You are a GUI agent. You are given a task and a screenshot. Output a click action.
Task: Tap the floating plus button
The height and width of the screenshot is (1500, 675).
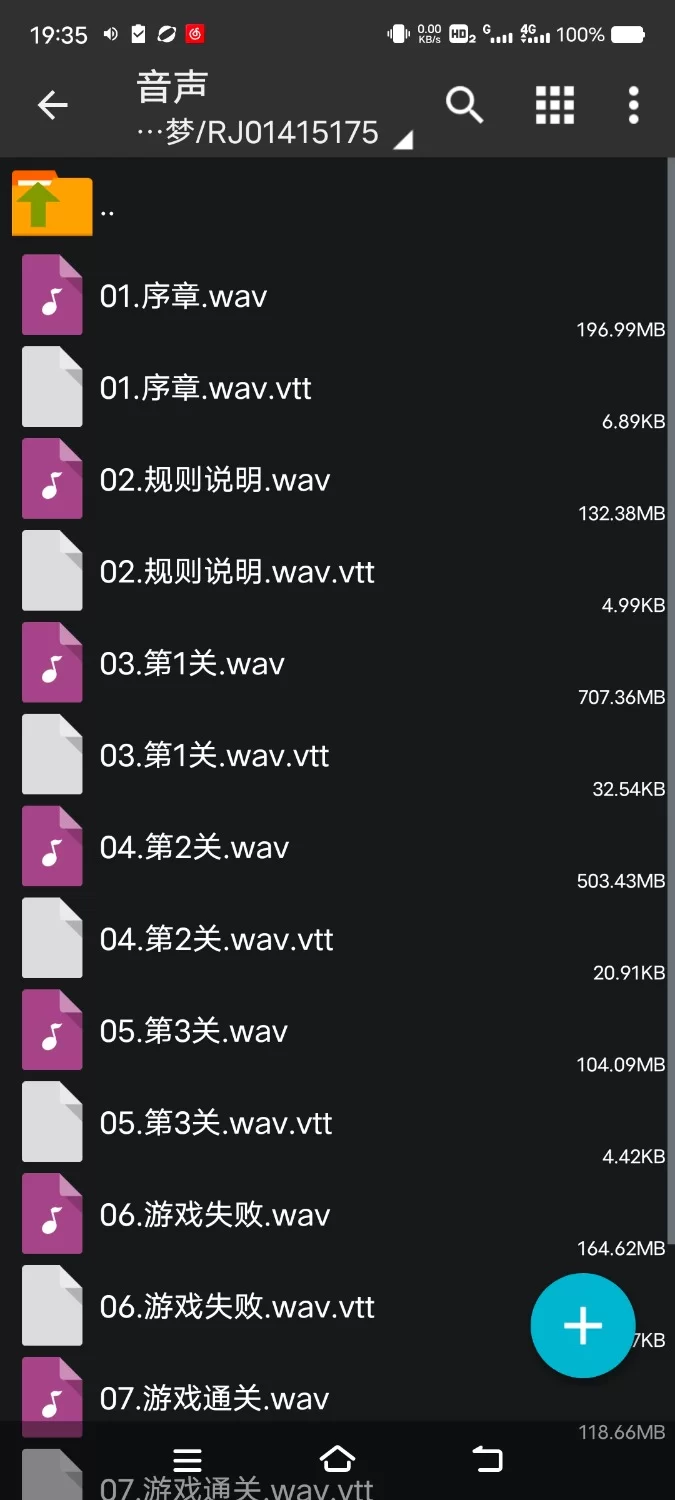point(582,1326)
